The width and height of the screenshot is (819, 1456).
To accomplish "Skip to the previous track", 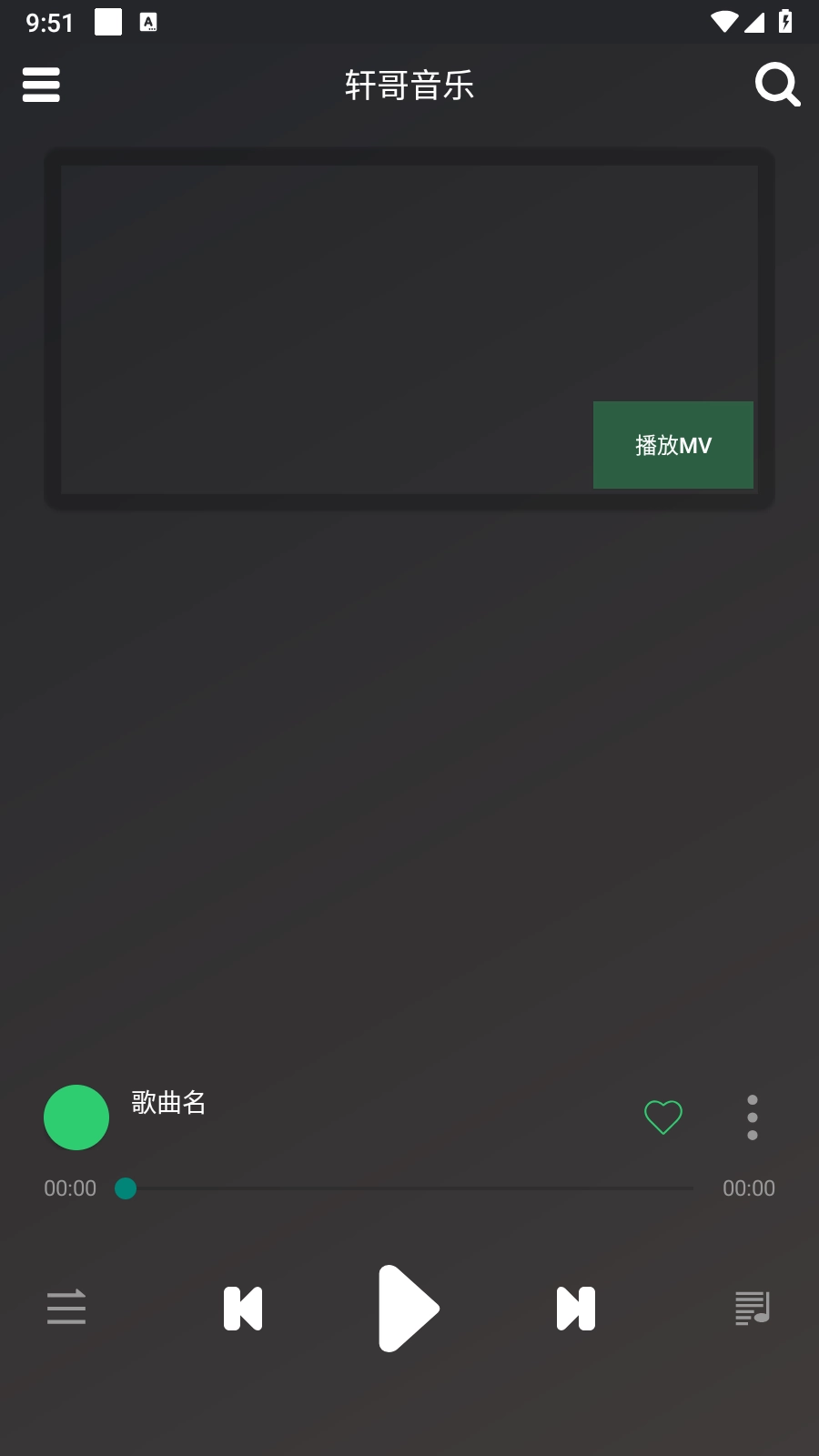I will pyautogui.click(x=243, y=1309).
